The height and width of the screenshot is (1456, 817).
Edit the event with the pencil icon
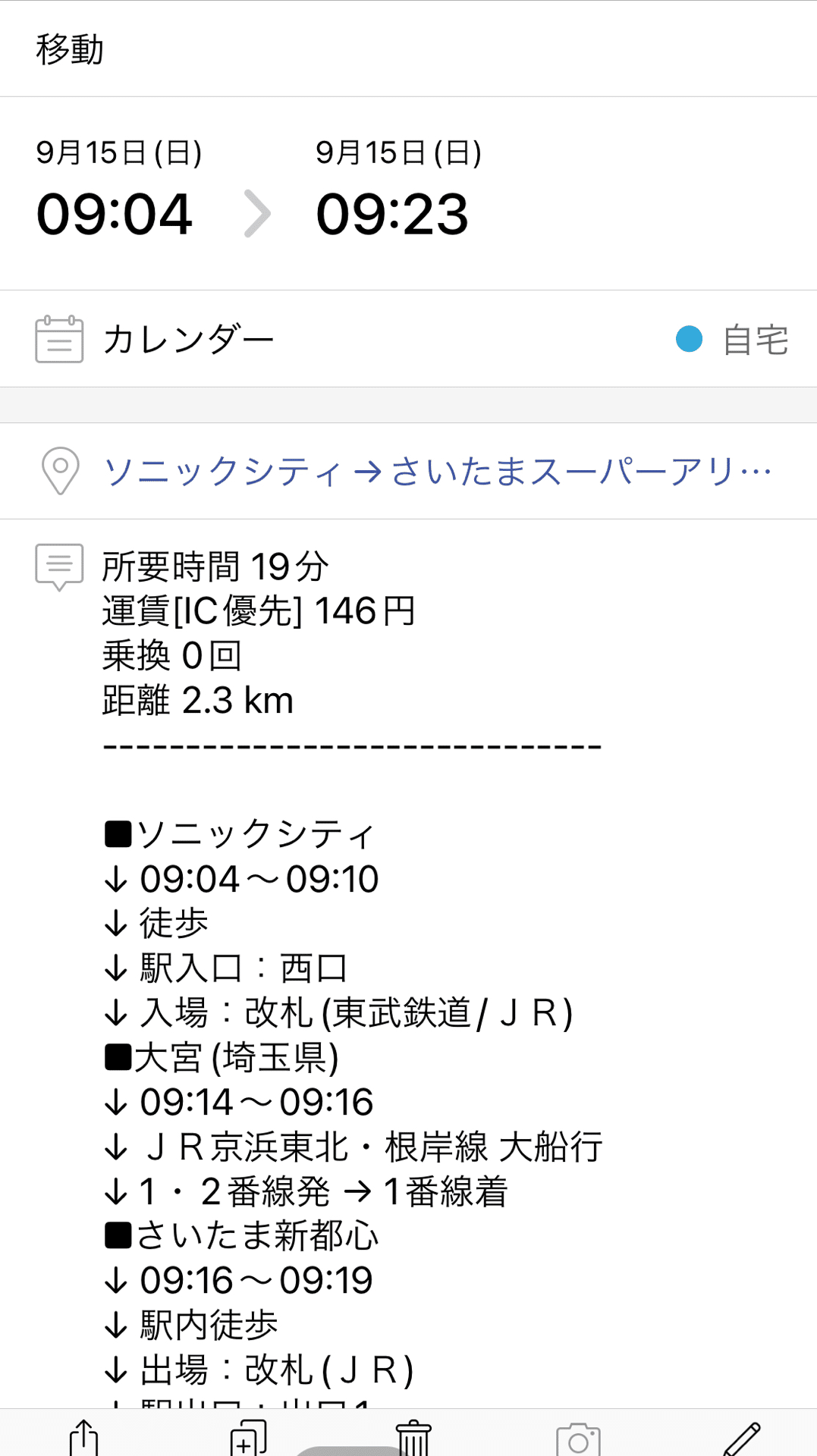point(743,1439)
